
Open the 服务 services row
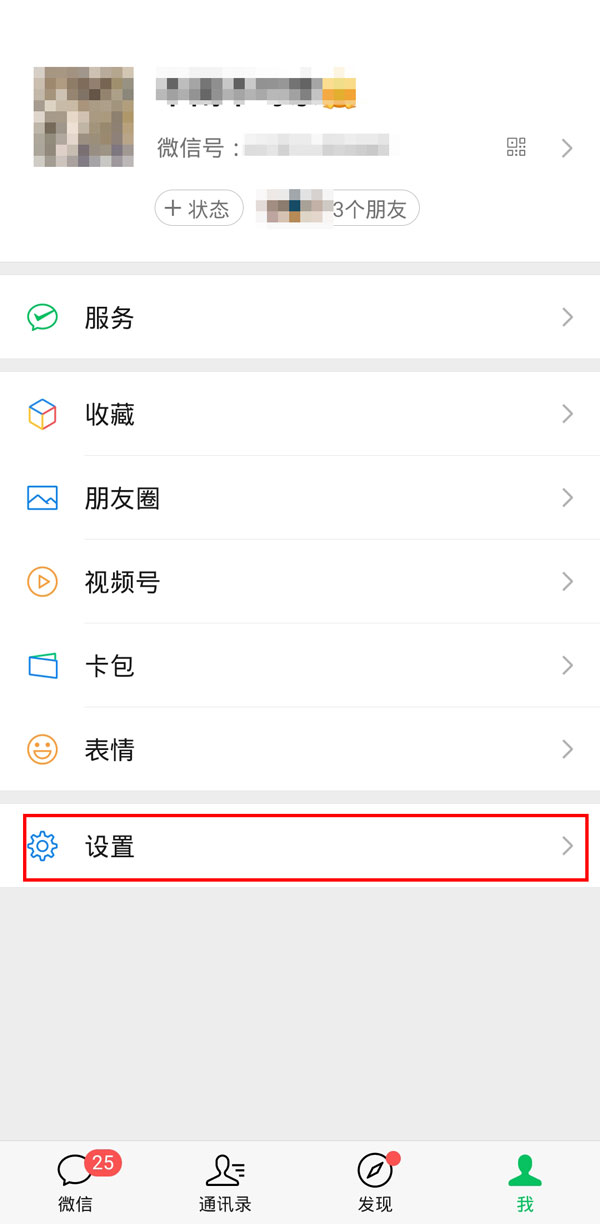click(300, 318)
